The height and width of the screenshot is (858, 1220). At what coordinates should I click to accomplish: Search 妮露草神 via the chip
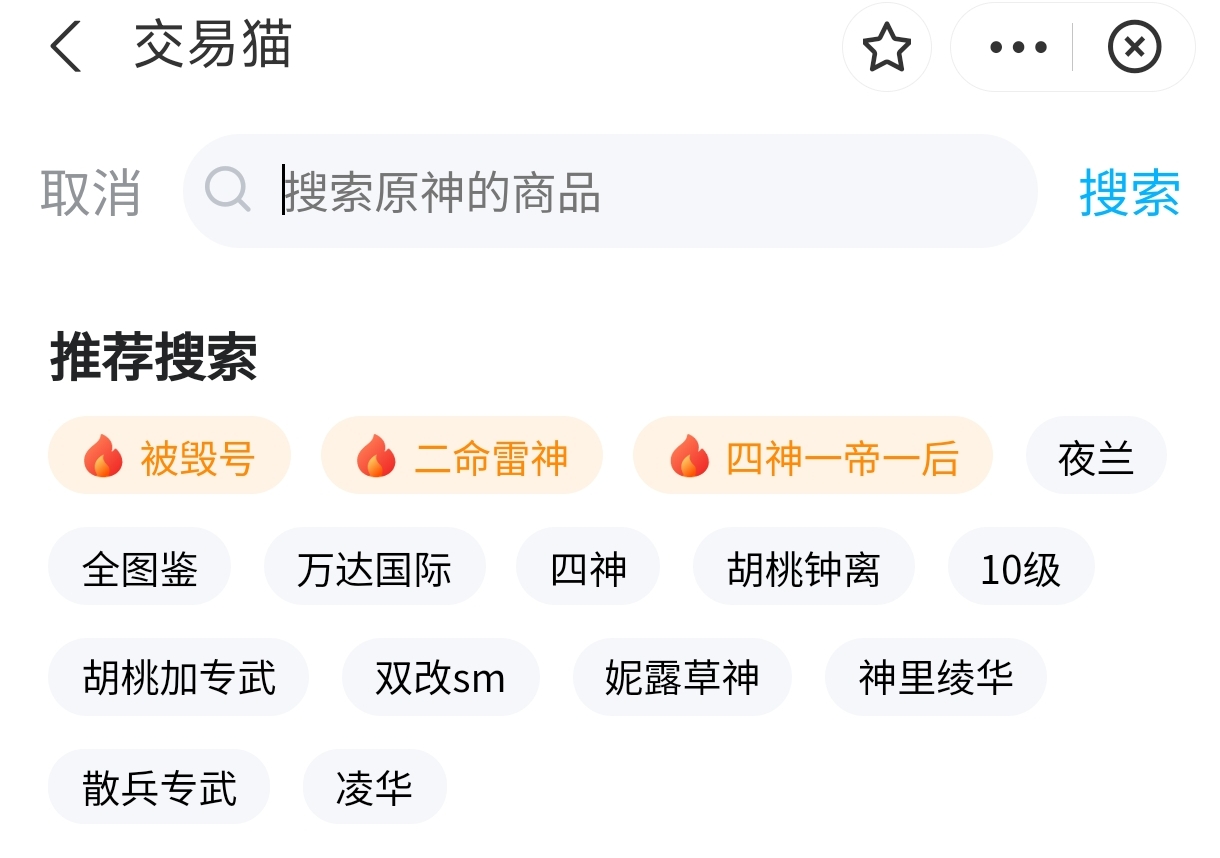[682, 678]
